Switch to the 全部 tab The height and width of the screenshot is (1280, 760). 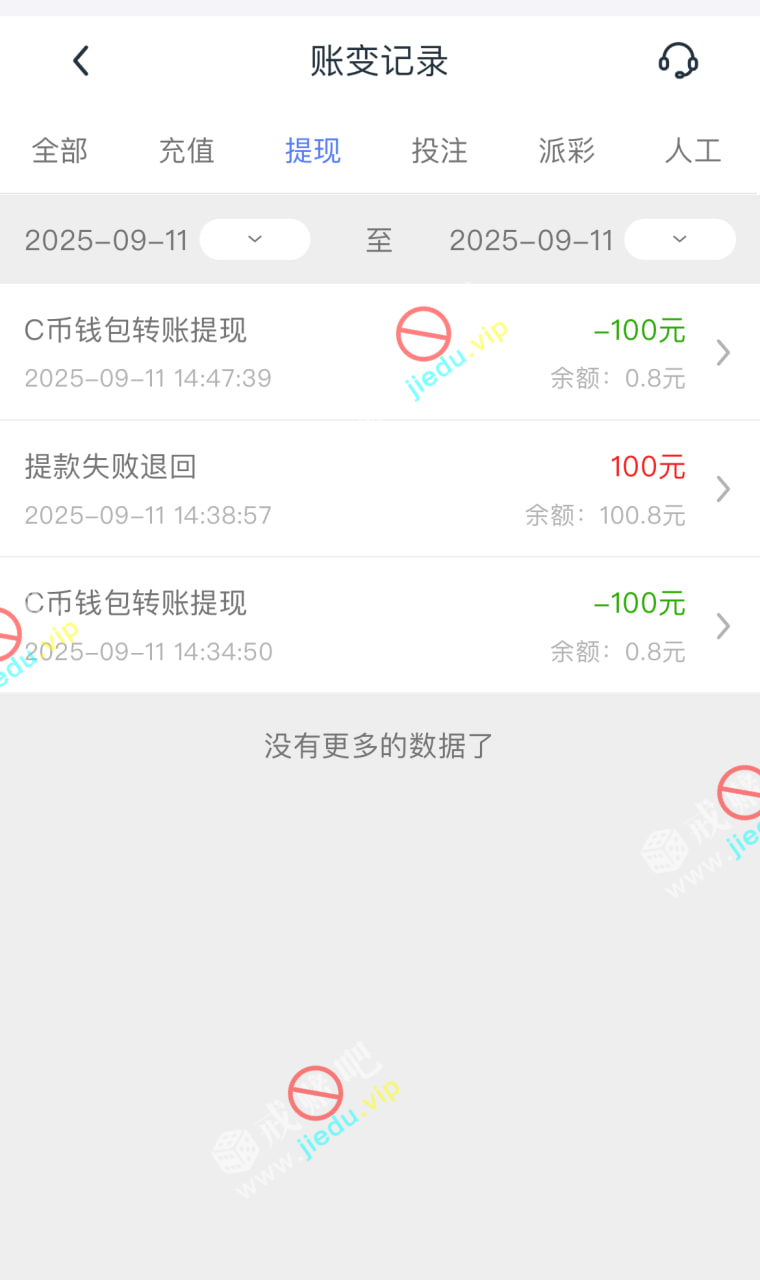(60, 151)
